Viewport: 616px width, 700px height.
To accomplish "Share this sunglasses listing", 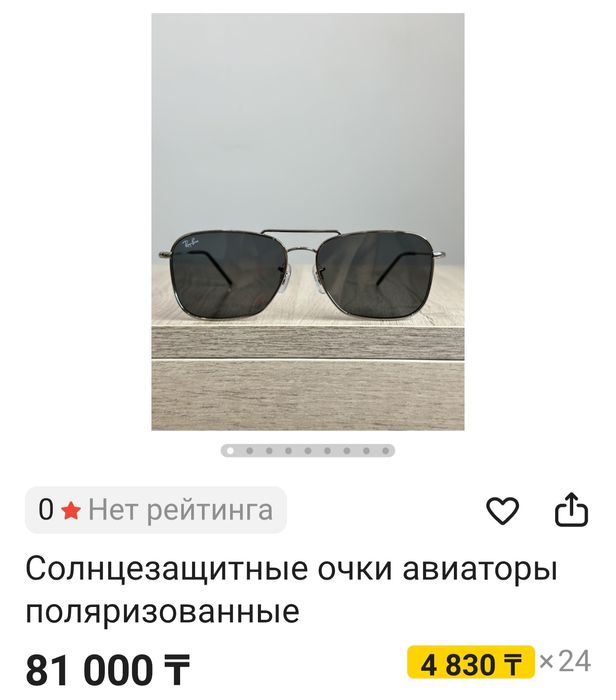I will tap(571, 510).
